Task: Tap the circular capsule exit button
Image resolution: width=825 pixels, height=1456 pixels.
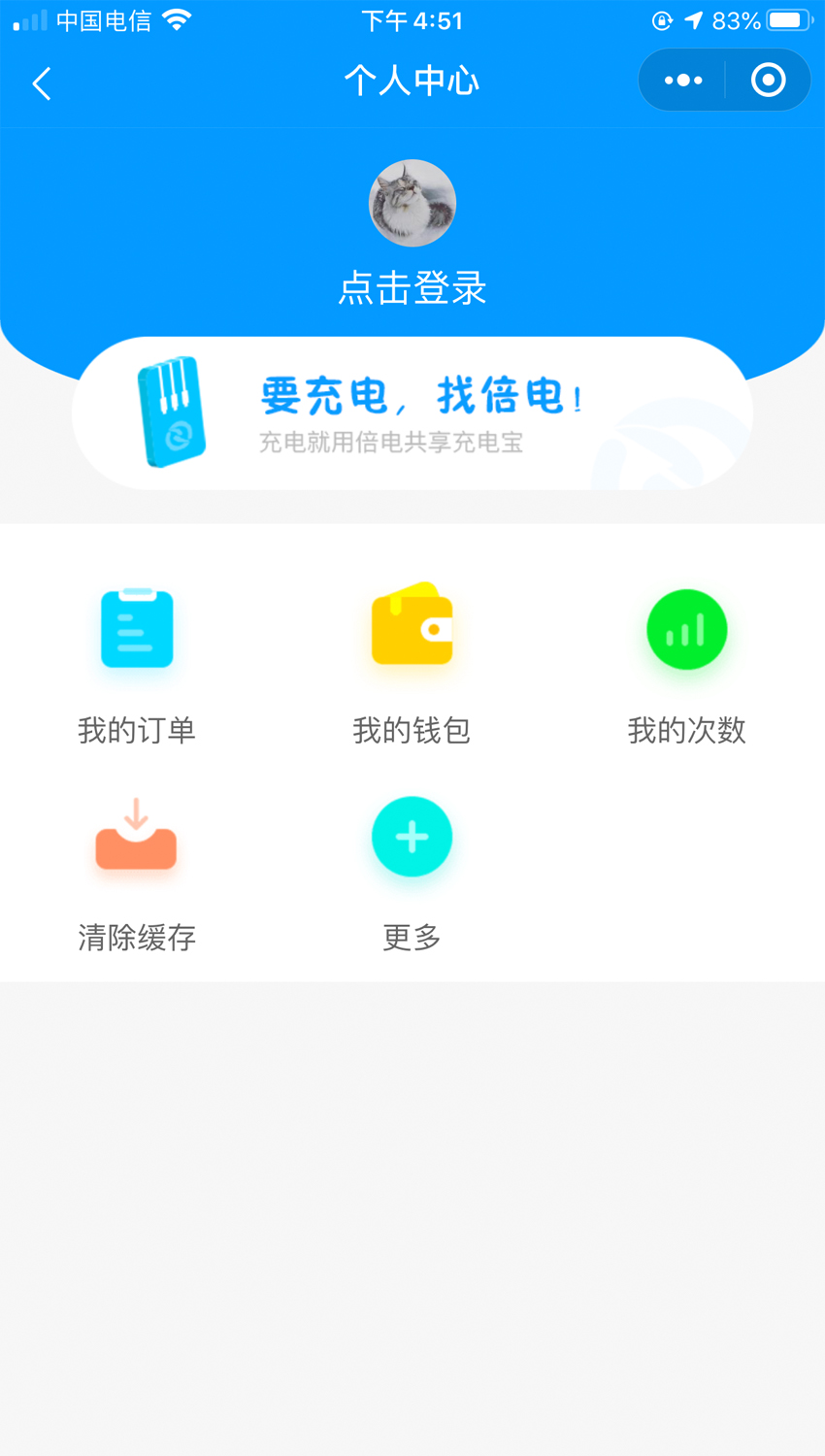Action: [x=769, y=80]
